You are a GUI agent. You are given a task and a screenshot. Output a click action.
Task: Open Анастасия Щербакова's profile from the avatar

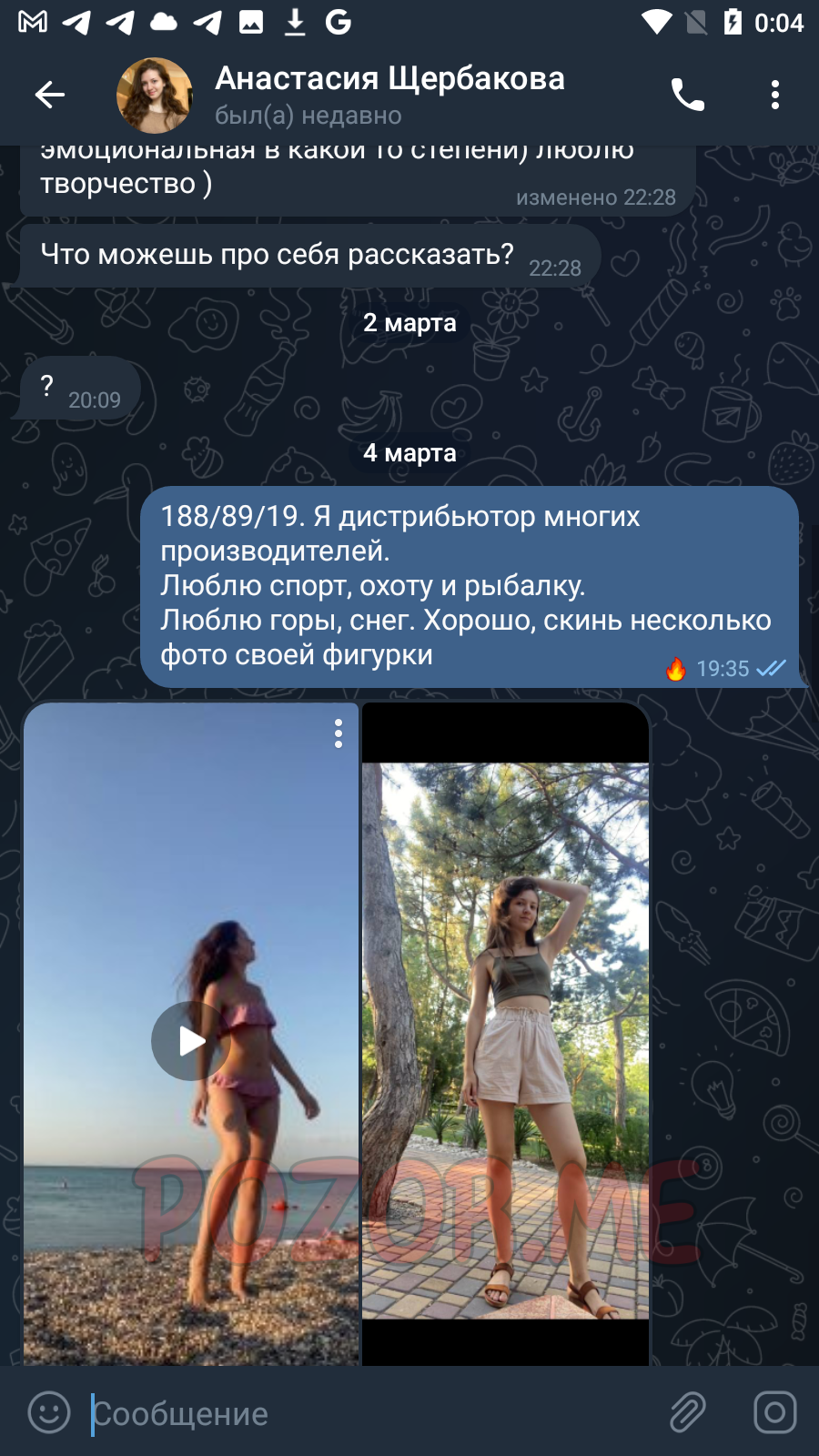[x=155, y=95]
